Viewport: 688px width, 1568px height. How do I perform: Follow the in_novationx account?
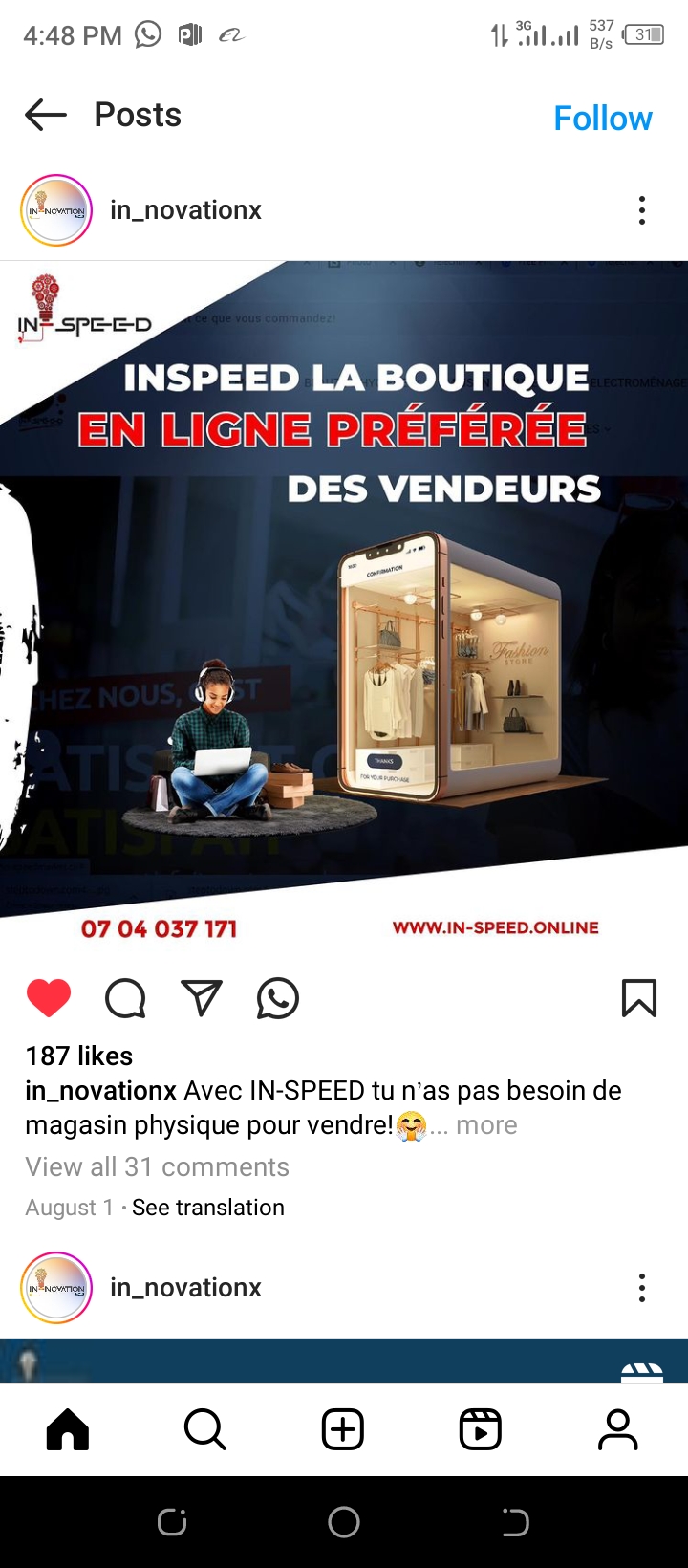(603, 119)
